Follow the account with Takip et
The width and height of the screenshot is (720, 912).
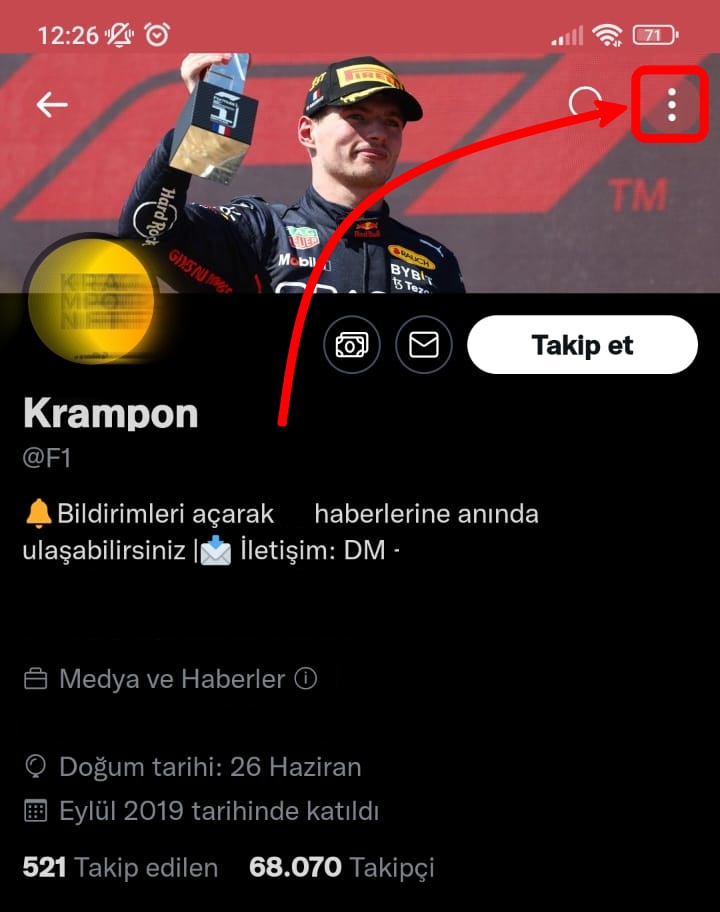[x=582, y=345]
